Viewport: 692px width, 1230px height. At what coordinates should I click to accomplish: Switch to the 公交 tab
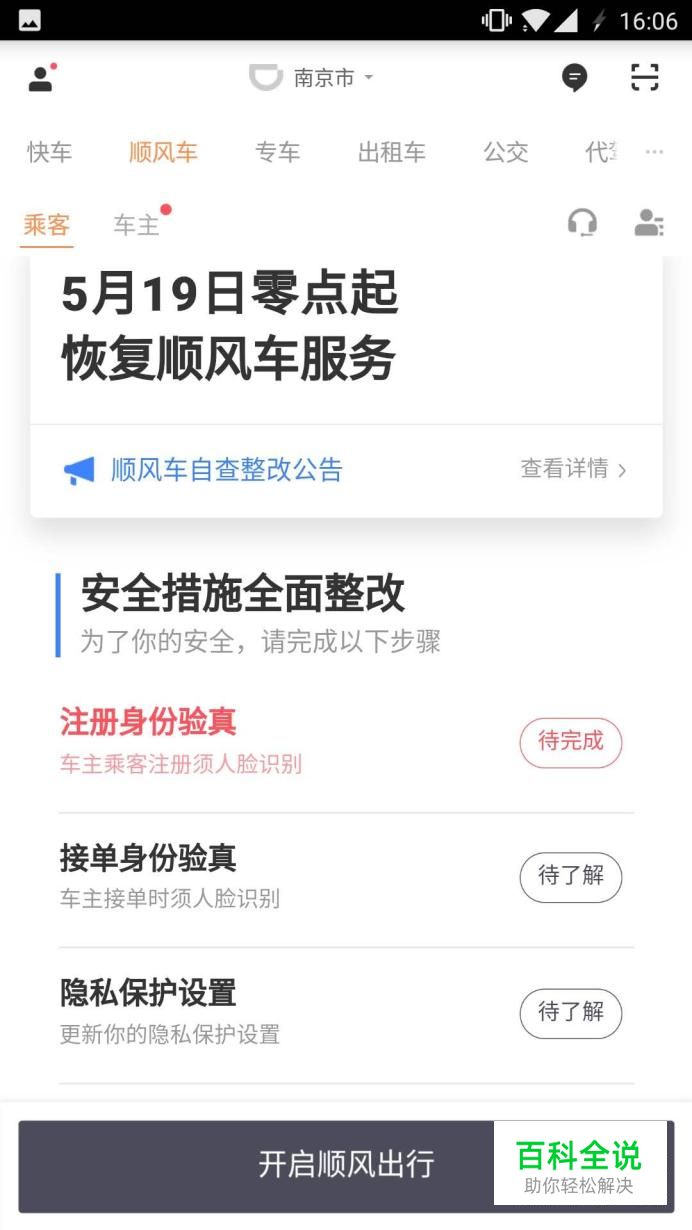tap(506, 152)
